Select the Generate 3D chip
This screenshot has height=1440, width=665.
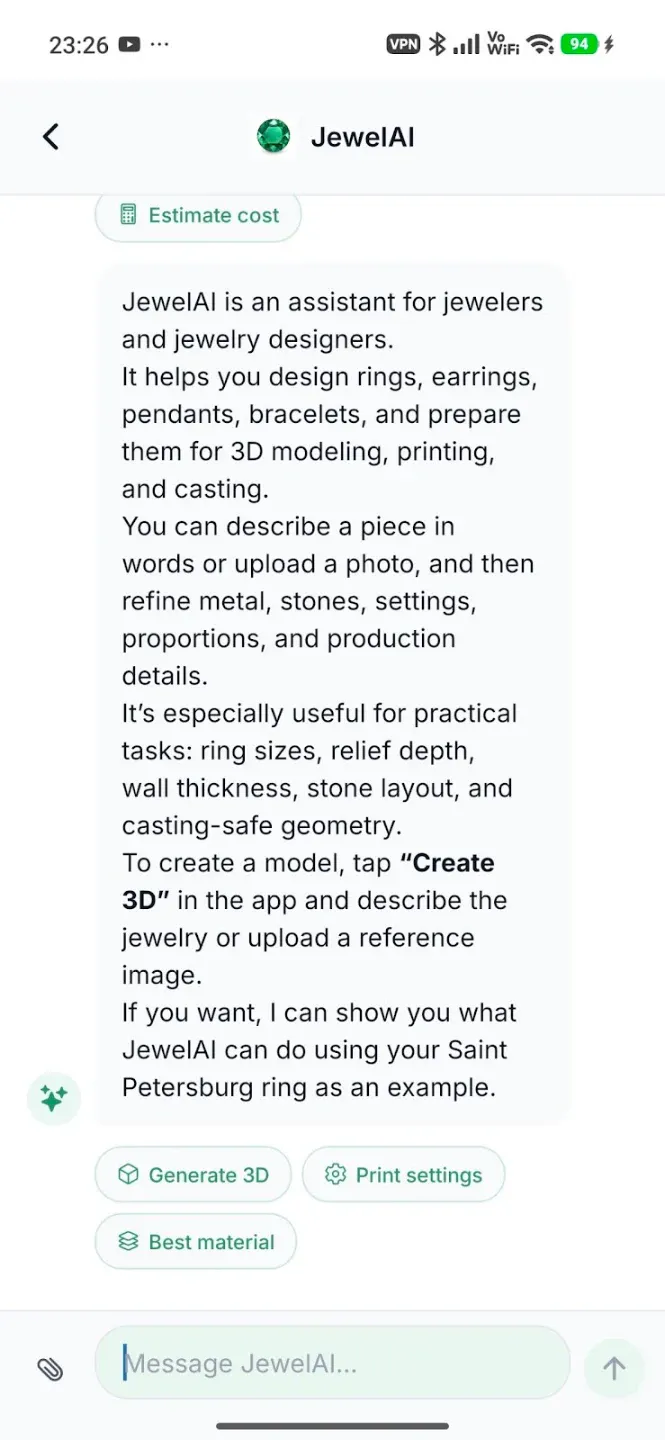coord(193,1175)
